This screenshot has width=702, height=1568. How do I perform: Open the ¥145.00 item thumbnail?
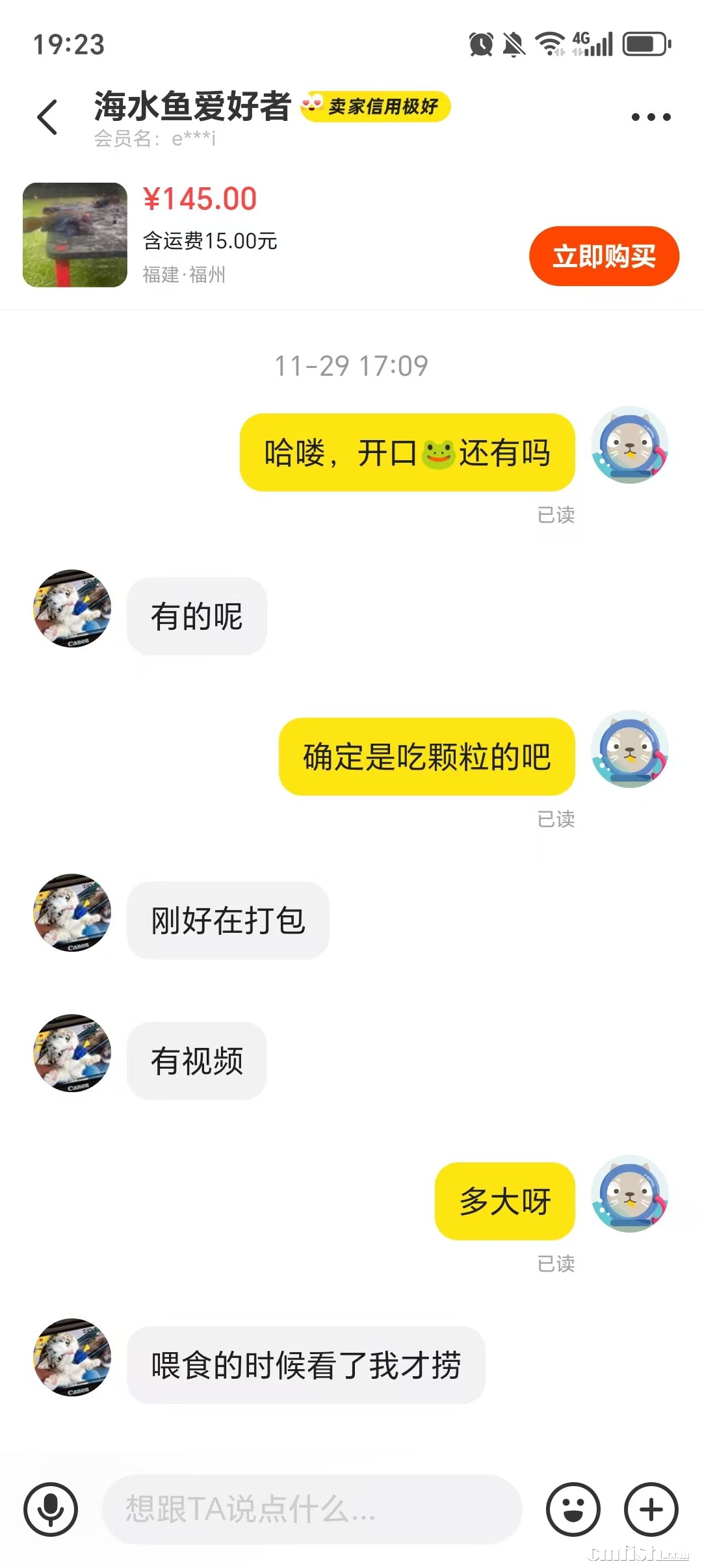[75, 235]
